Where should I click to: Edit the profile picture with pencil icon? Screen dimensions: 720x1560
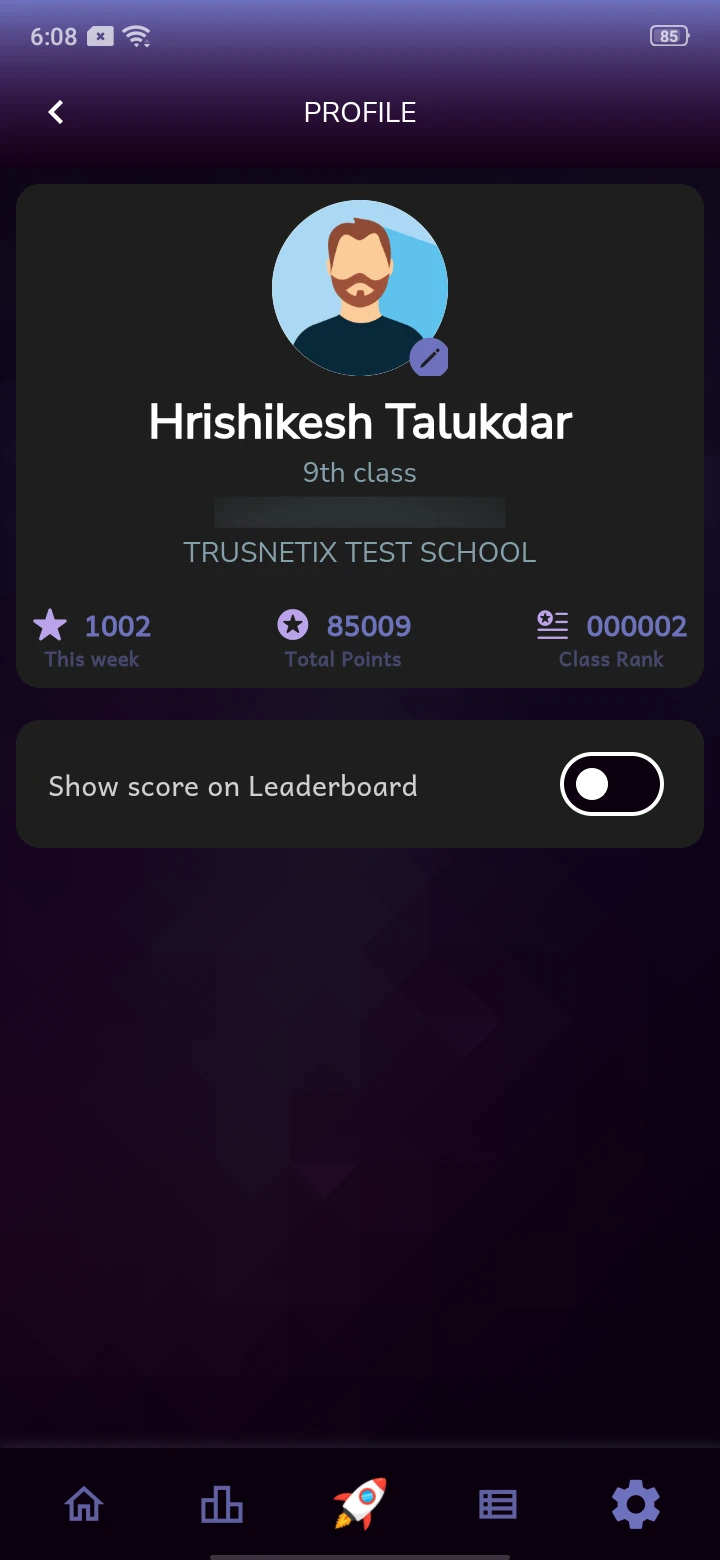click(430, 357)
